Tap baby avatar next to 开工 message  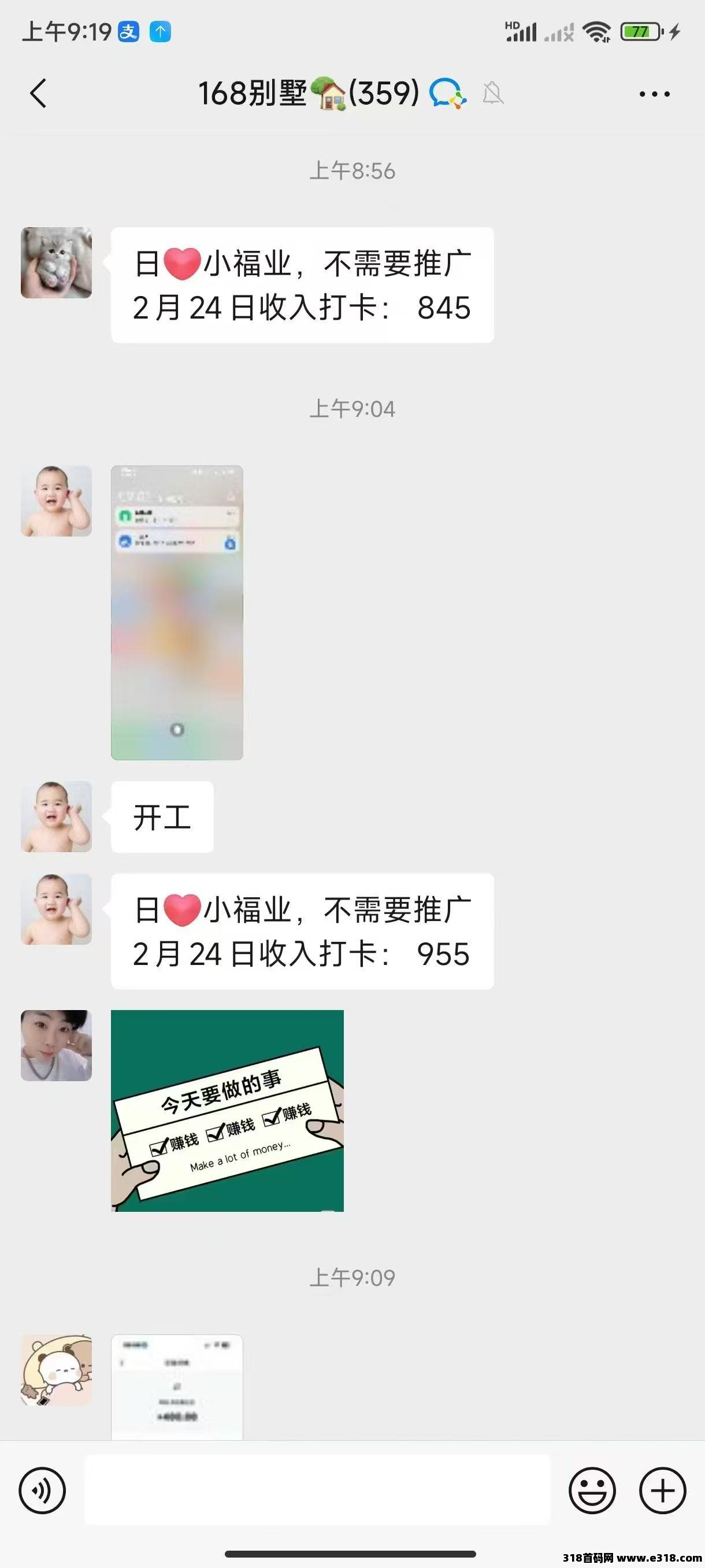(57, 817)
